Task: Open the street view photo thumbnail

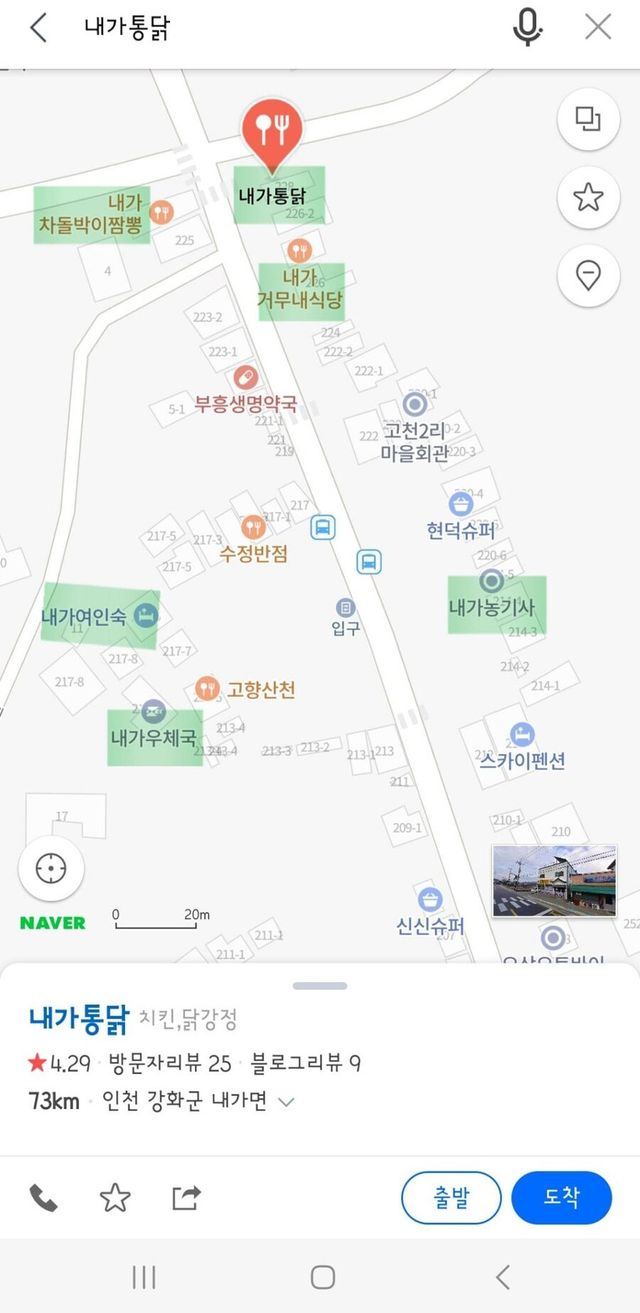Action: pos(554,881)
